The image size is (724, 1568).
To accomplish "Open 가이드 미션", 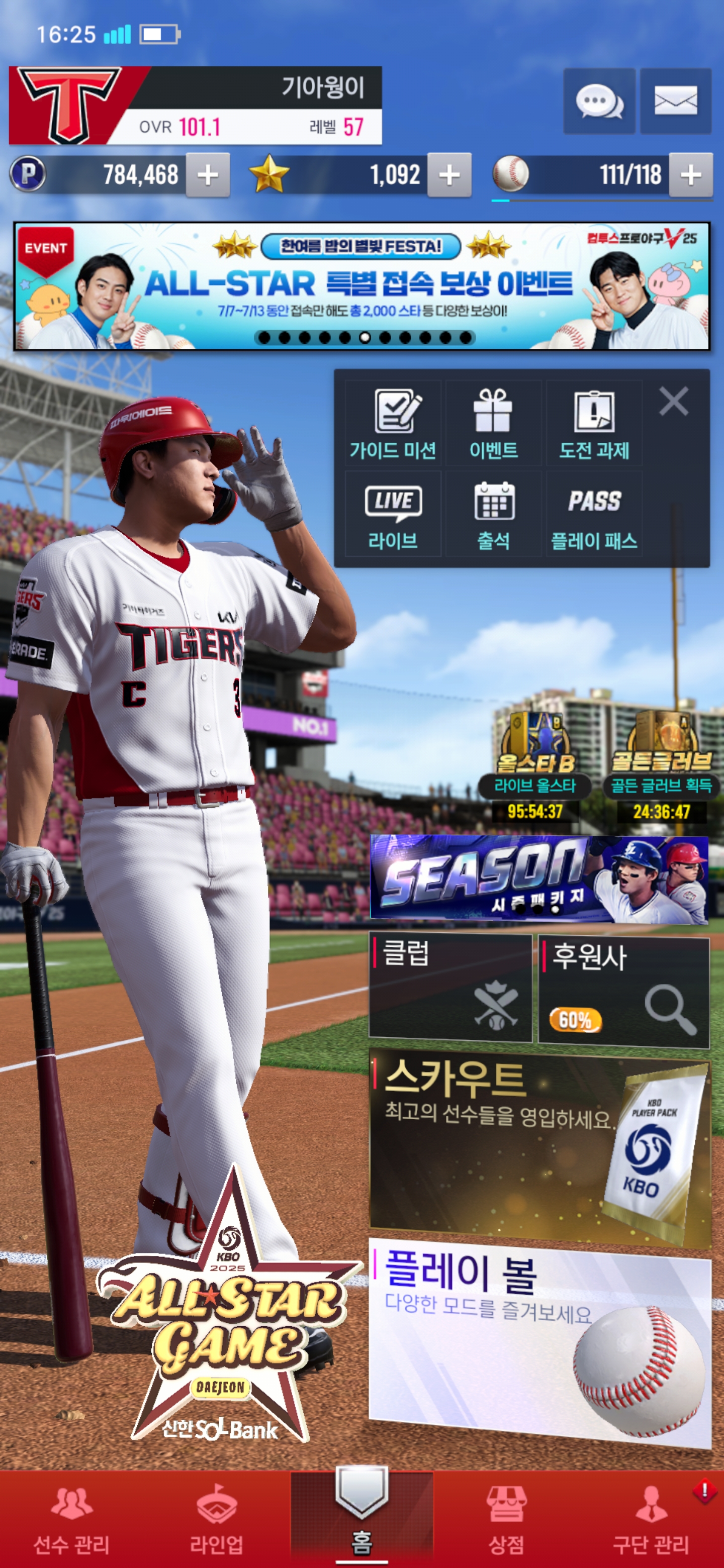I will pyautogui.click(x=393, y=424).
